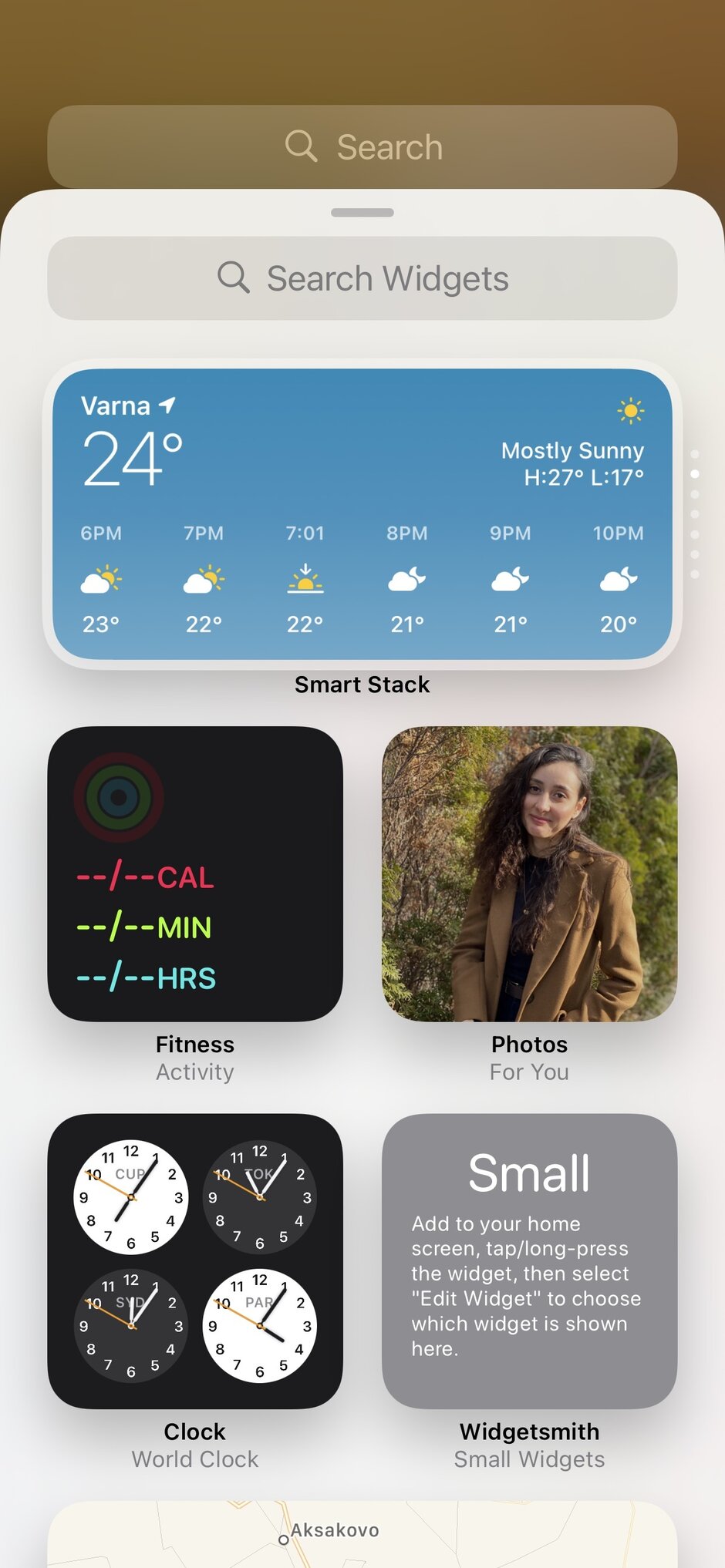Select the Widgetsmith Small Widgets tile
Image resolution: width=725 pixels, height=1568 pixels.
click(529, 1260)
